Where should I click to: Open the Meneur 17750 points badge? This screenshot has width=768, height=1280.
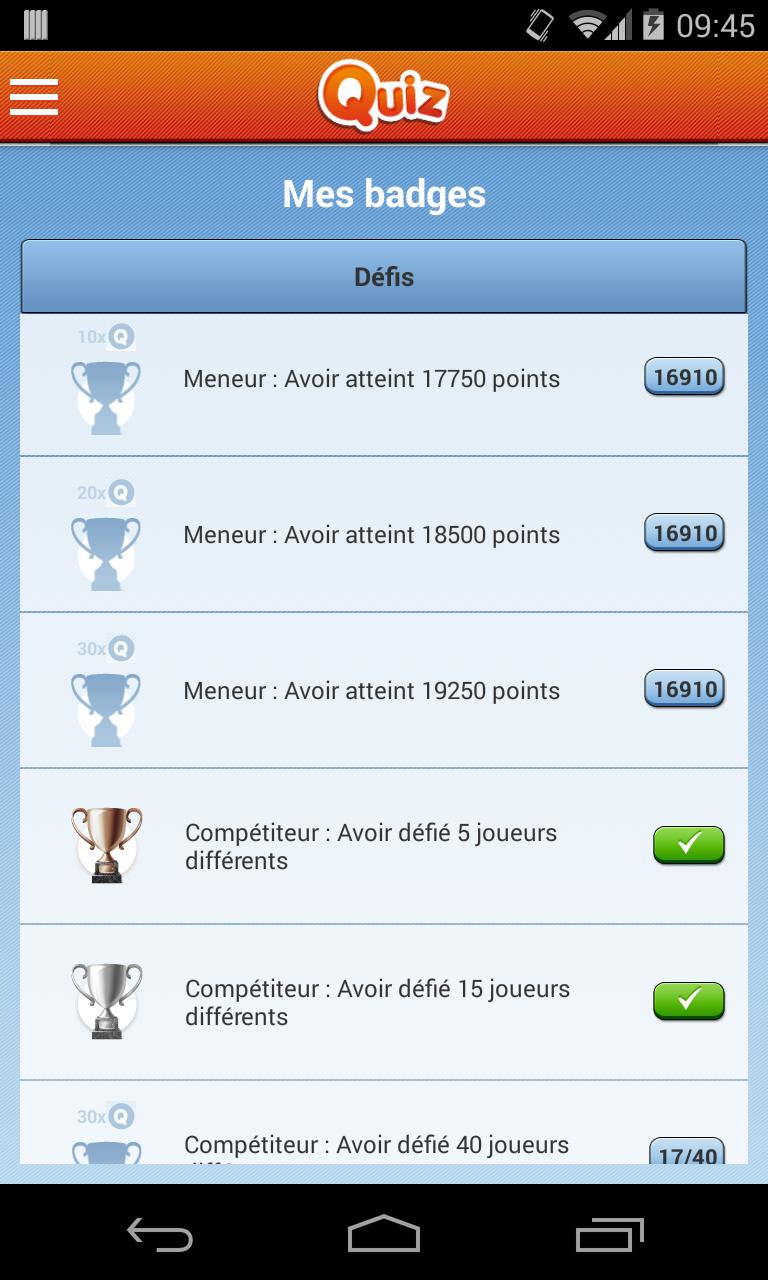point(384,379)
